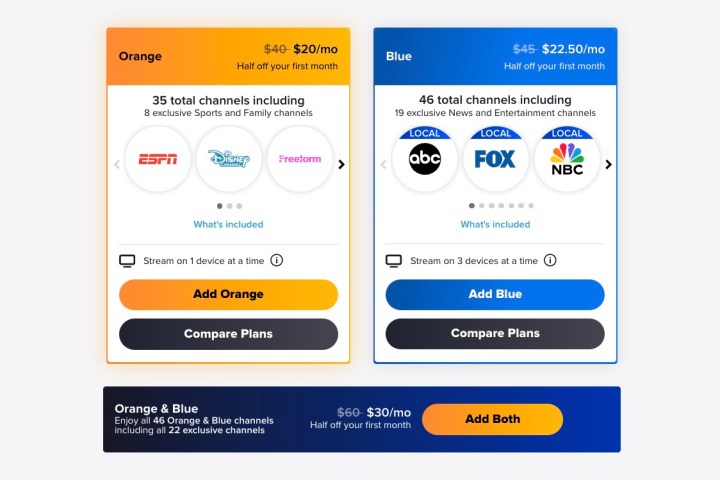This screenshot has height=480, width=720.
Task: Select last page dot in Blue carousel
Action: (531, 206)
